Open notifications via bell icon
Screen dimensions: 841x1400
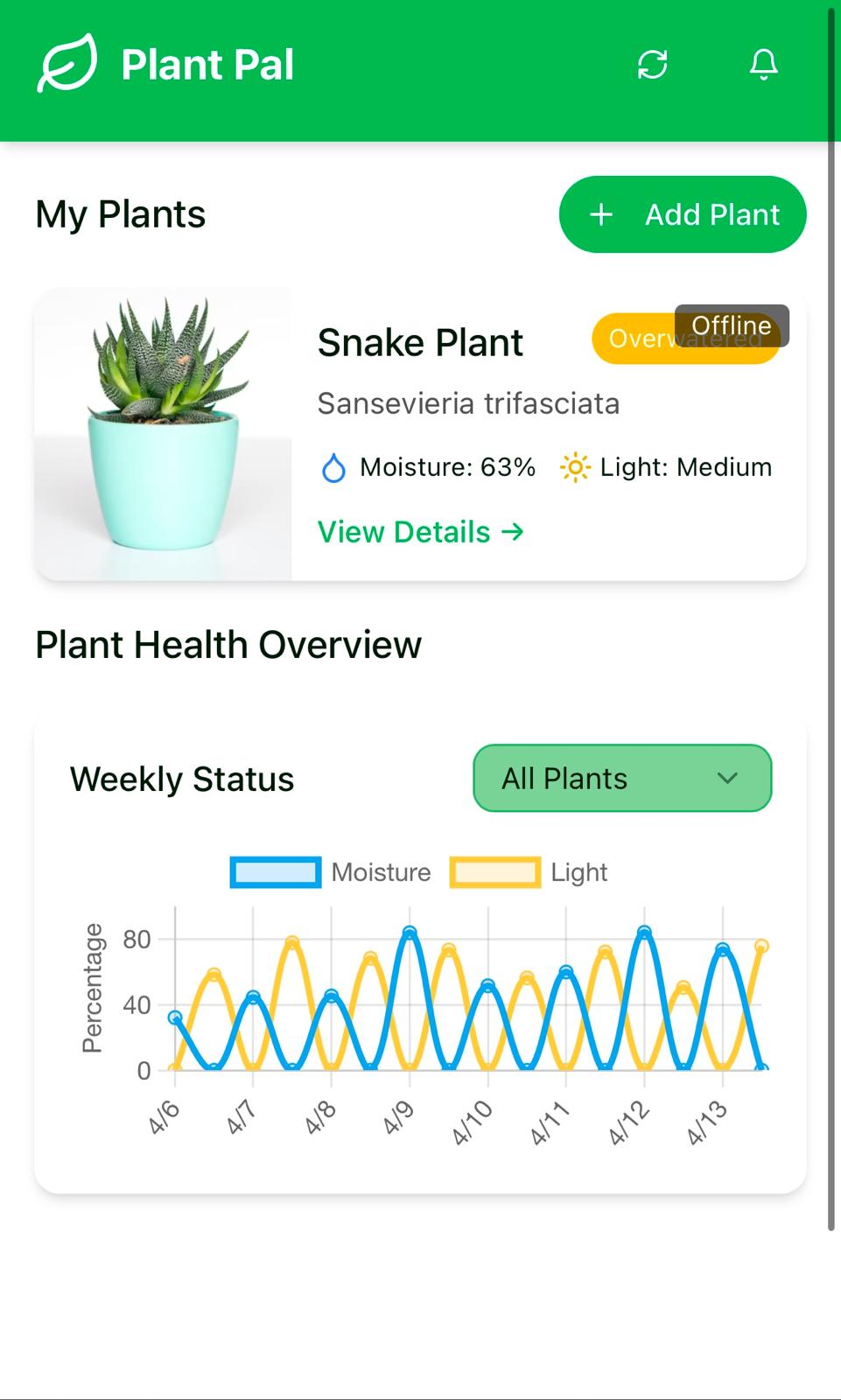tap(763, 64)
